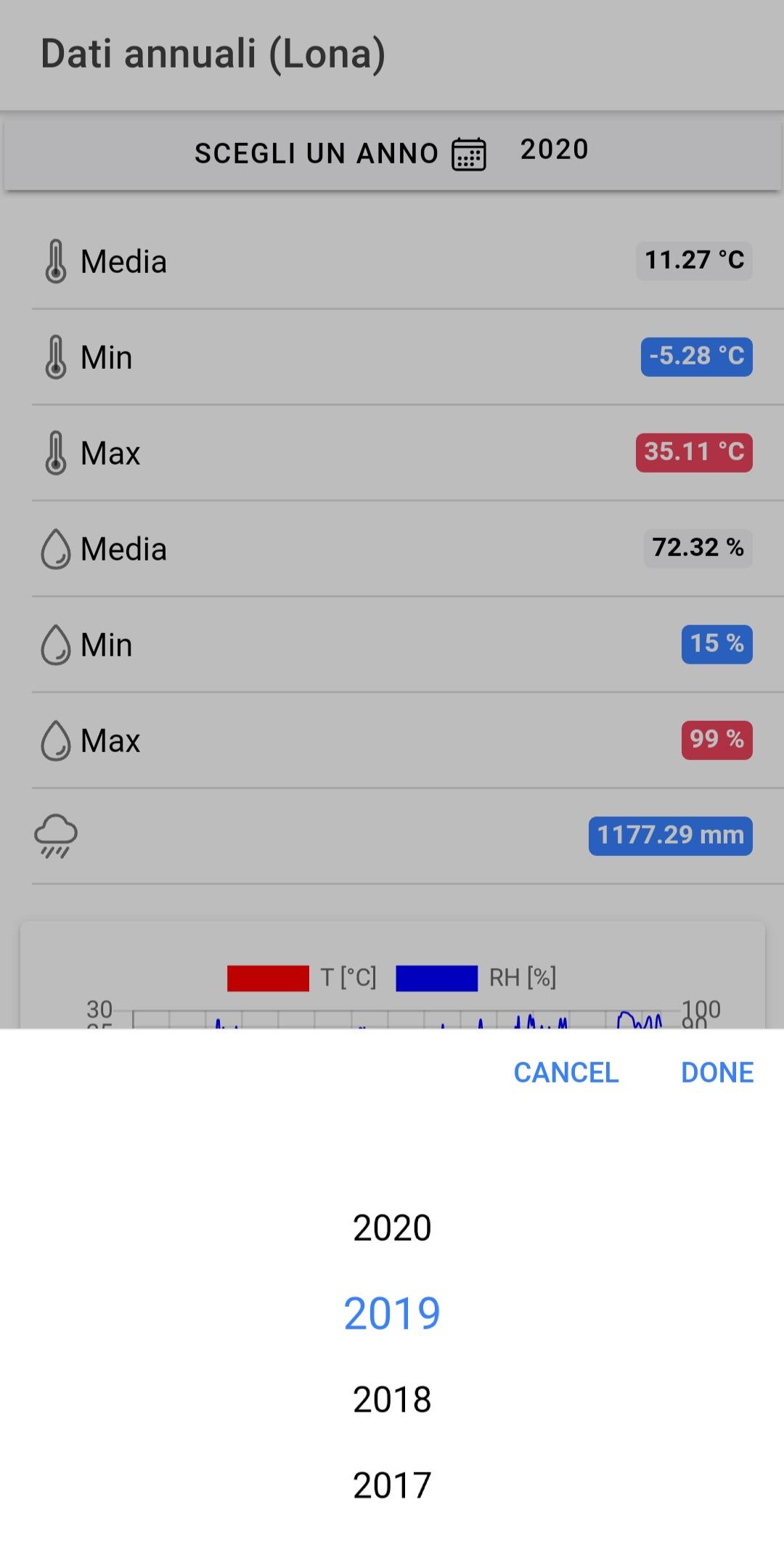Tap the highlighted year 2019

tap(392, 1313)
